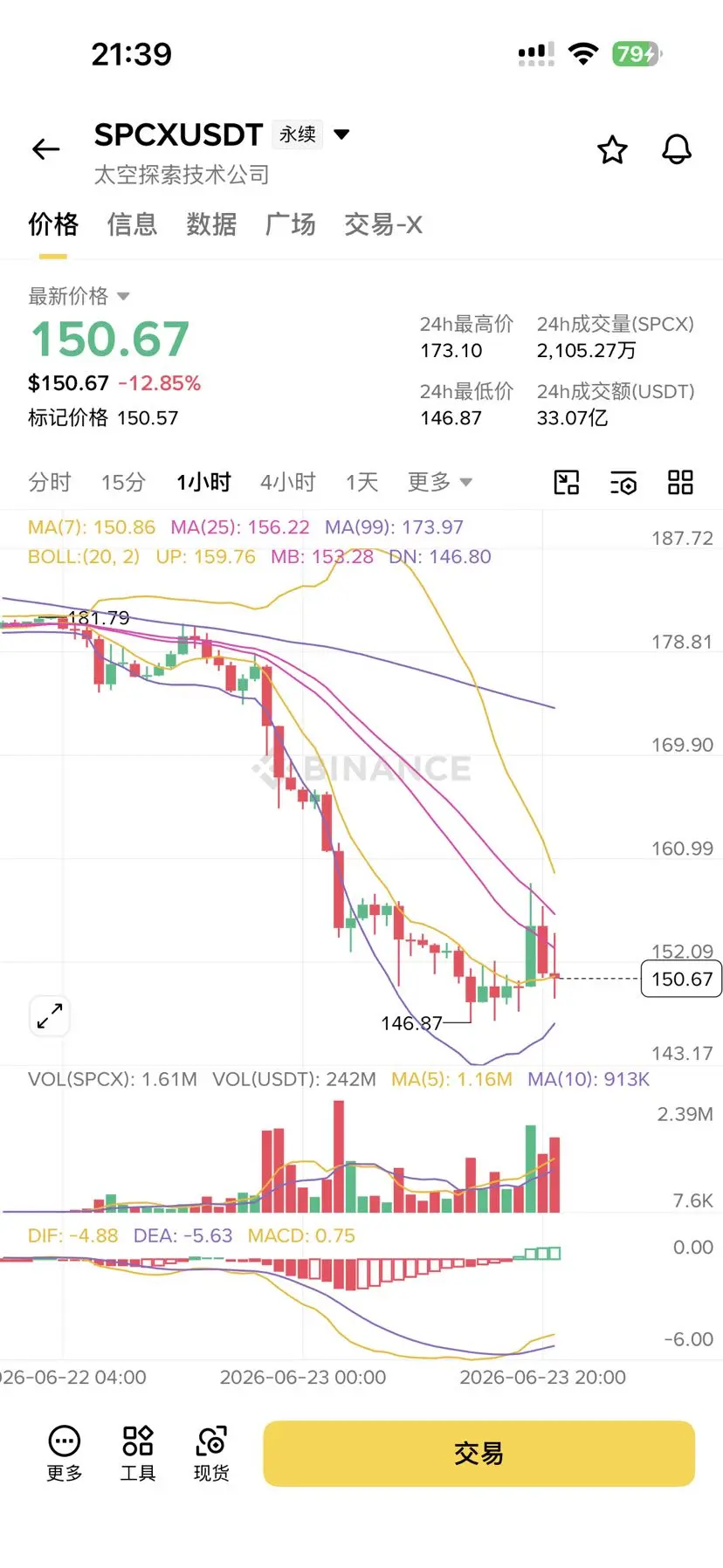Open 现货 spot market
The width and height of the screenshot is (723, 1568).
(x=211, y=1454)
